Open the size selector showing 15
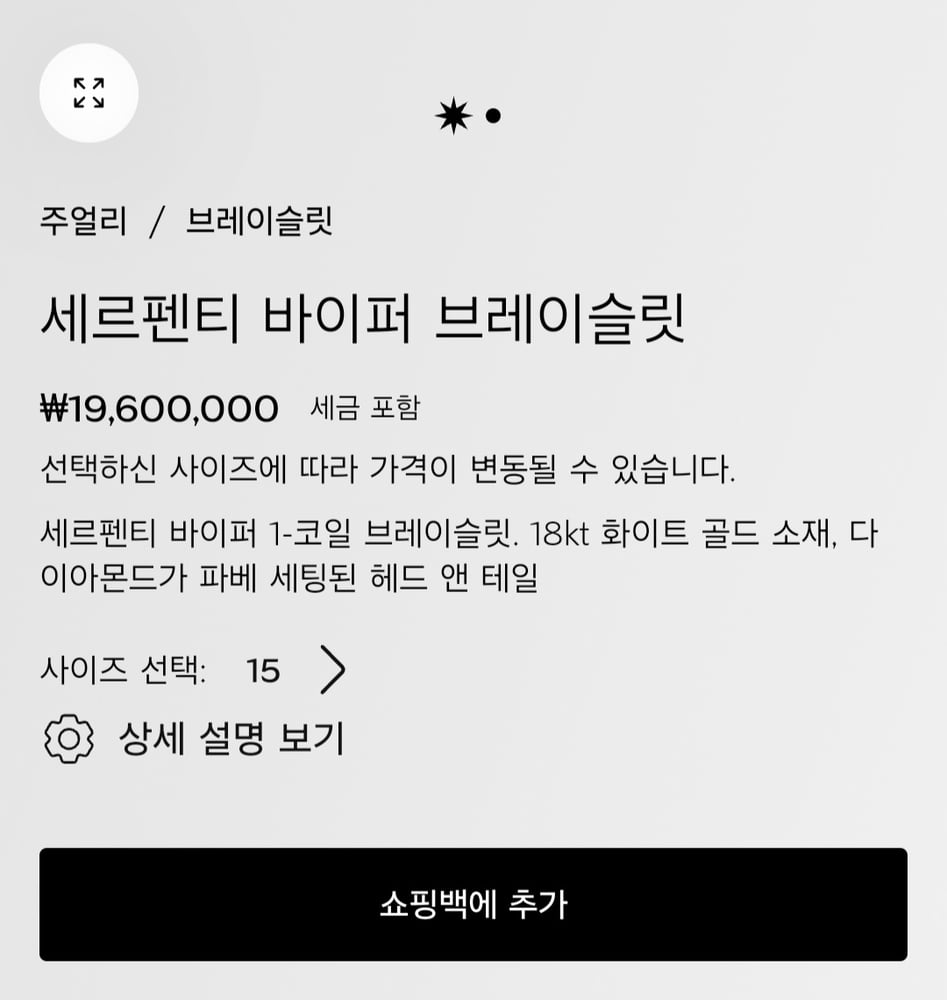 [296, 670]
